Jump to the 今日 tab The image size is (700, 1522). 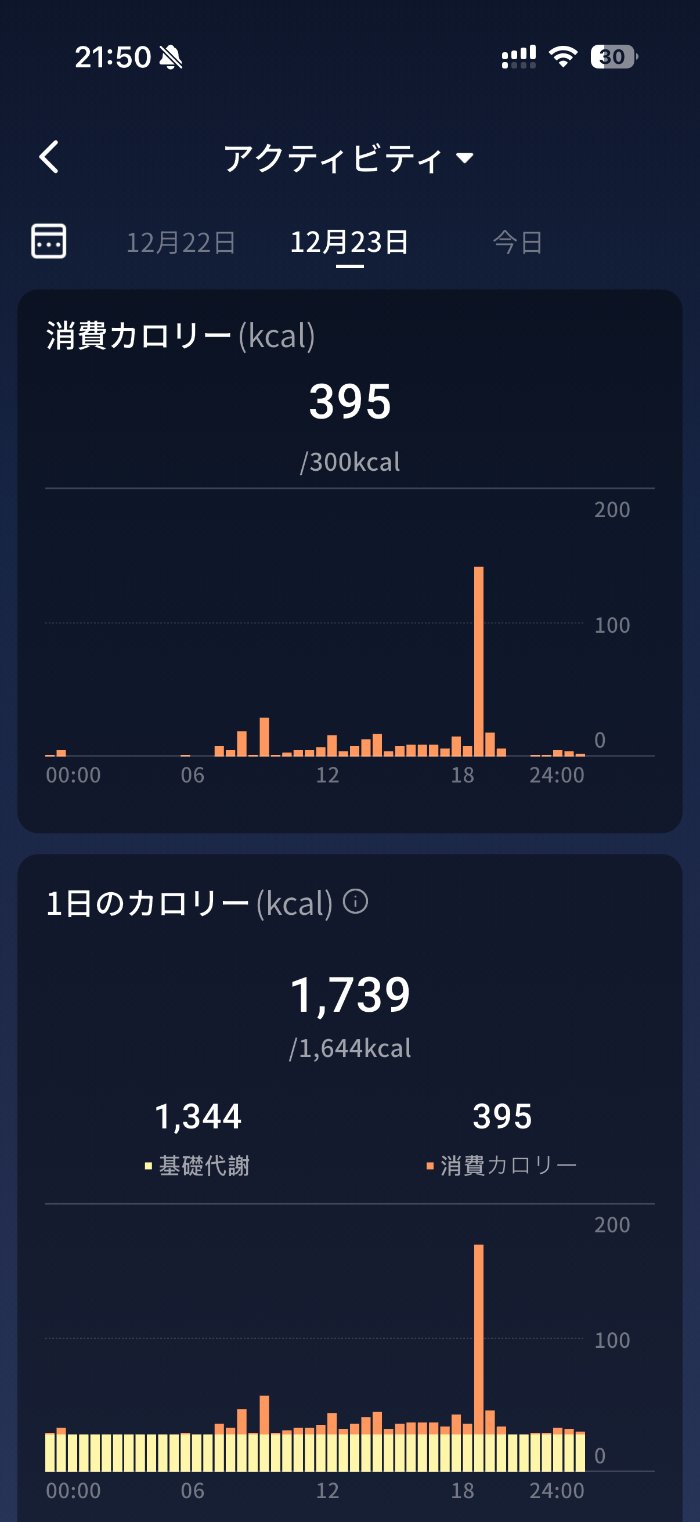tap(517, 242)
